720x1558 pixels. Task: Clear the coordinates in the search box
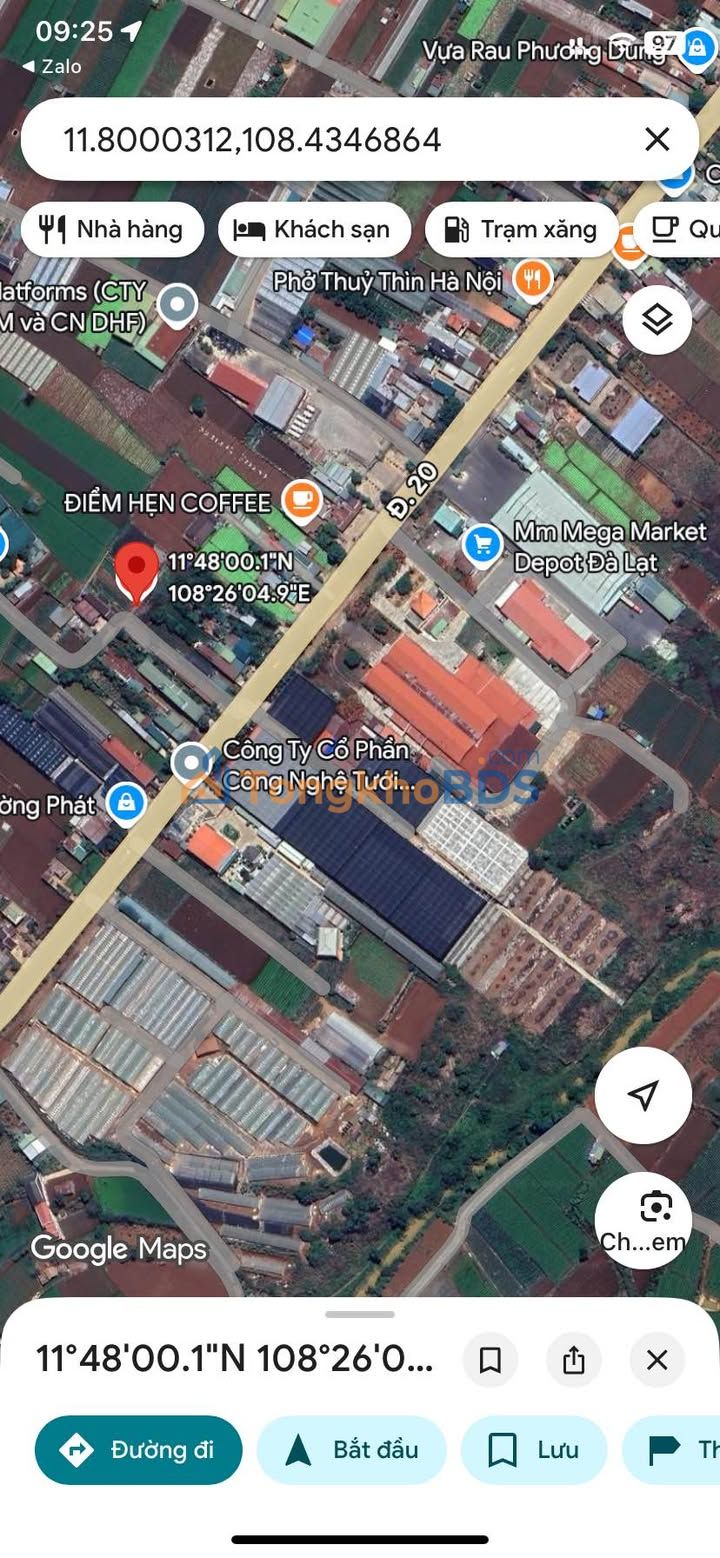[657, 139]
